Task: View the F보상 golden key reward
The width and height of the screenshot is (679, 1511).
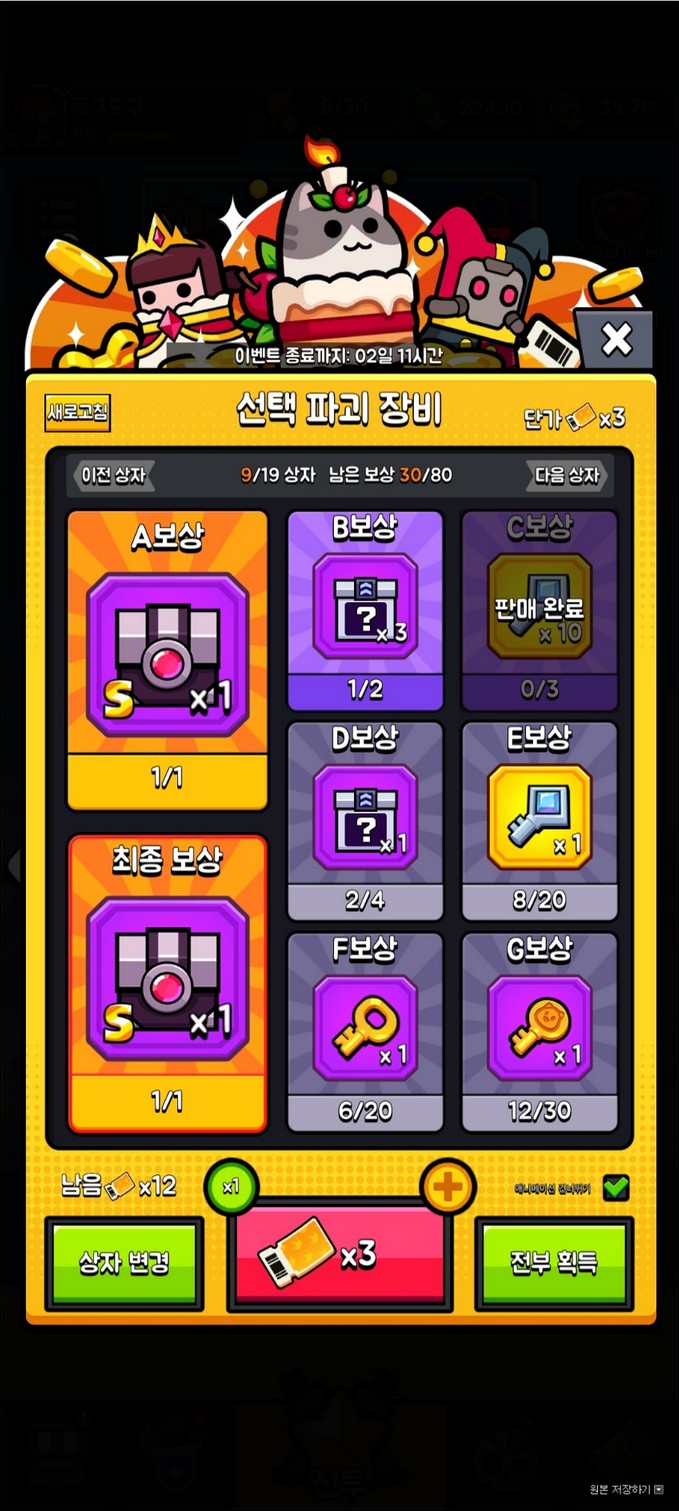Action: point(365,1028)
